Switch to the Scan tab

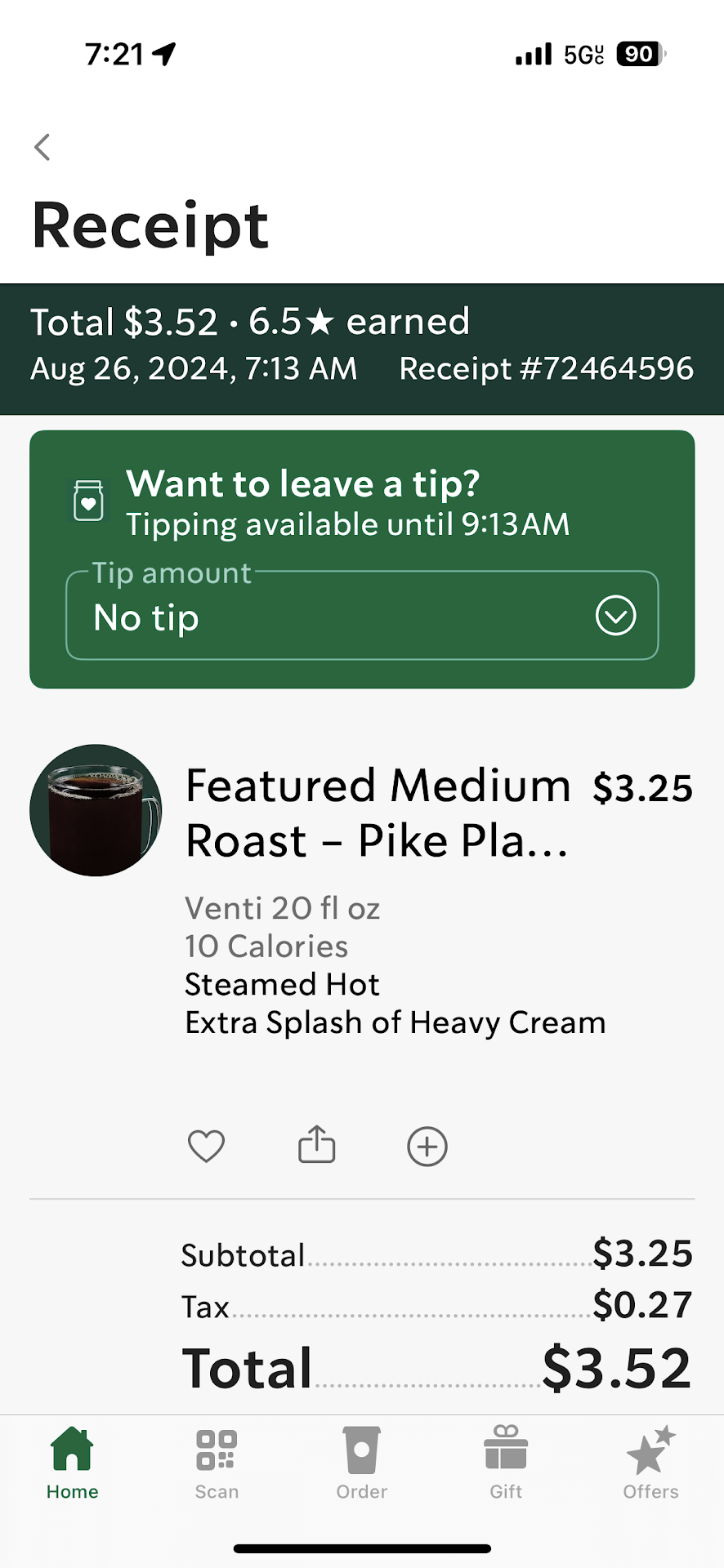[217, 1462]
